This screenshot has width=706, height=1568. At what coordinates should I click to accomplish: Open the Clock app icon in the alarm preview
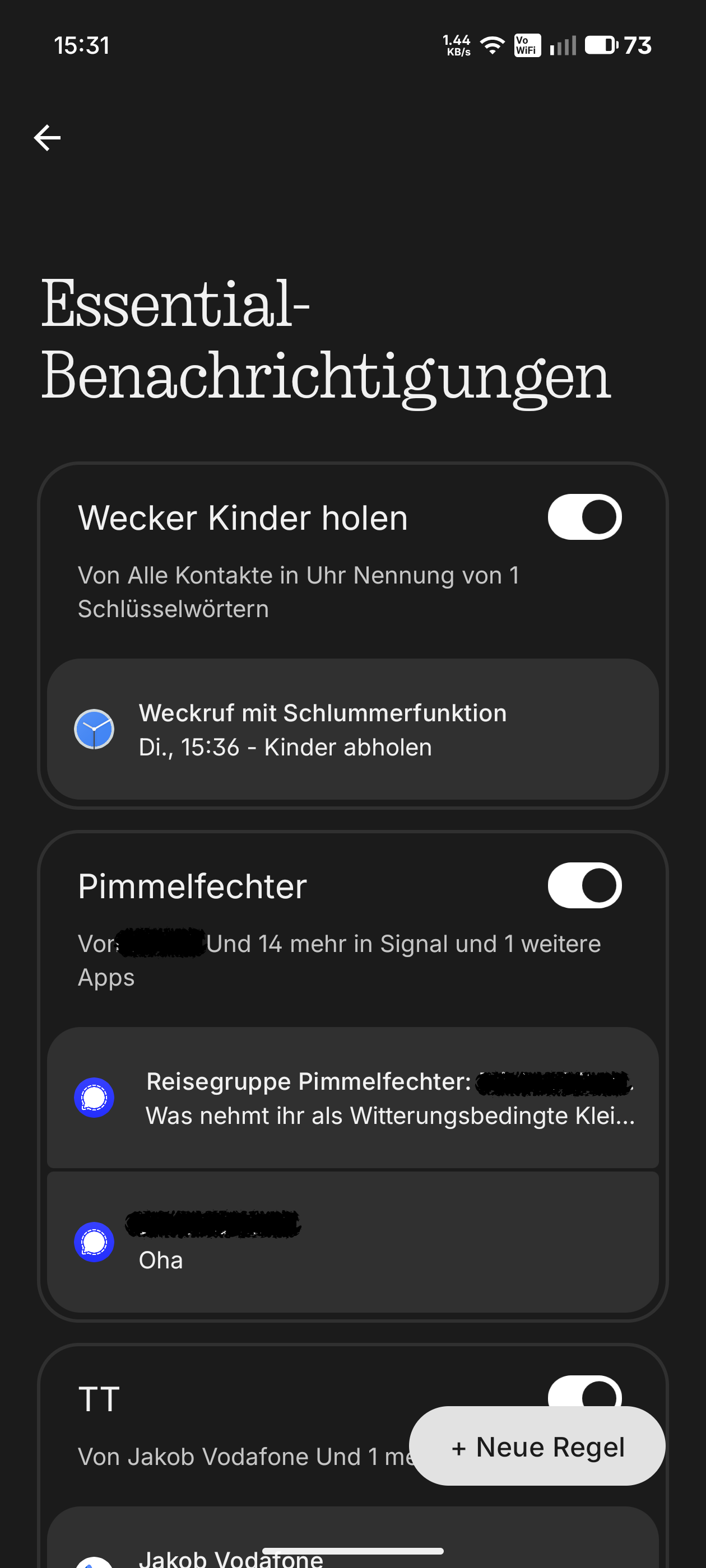(95, 729)
